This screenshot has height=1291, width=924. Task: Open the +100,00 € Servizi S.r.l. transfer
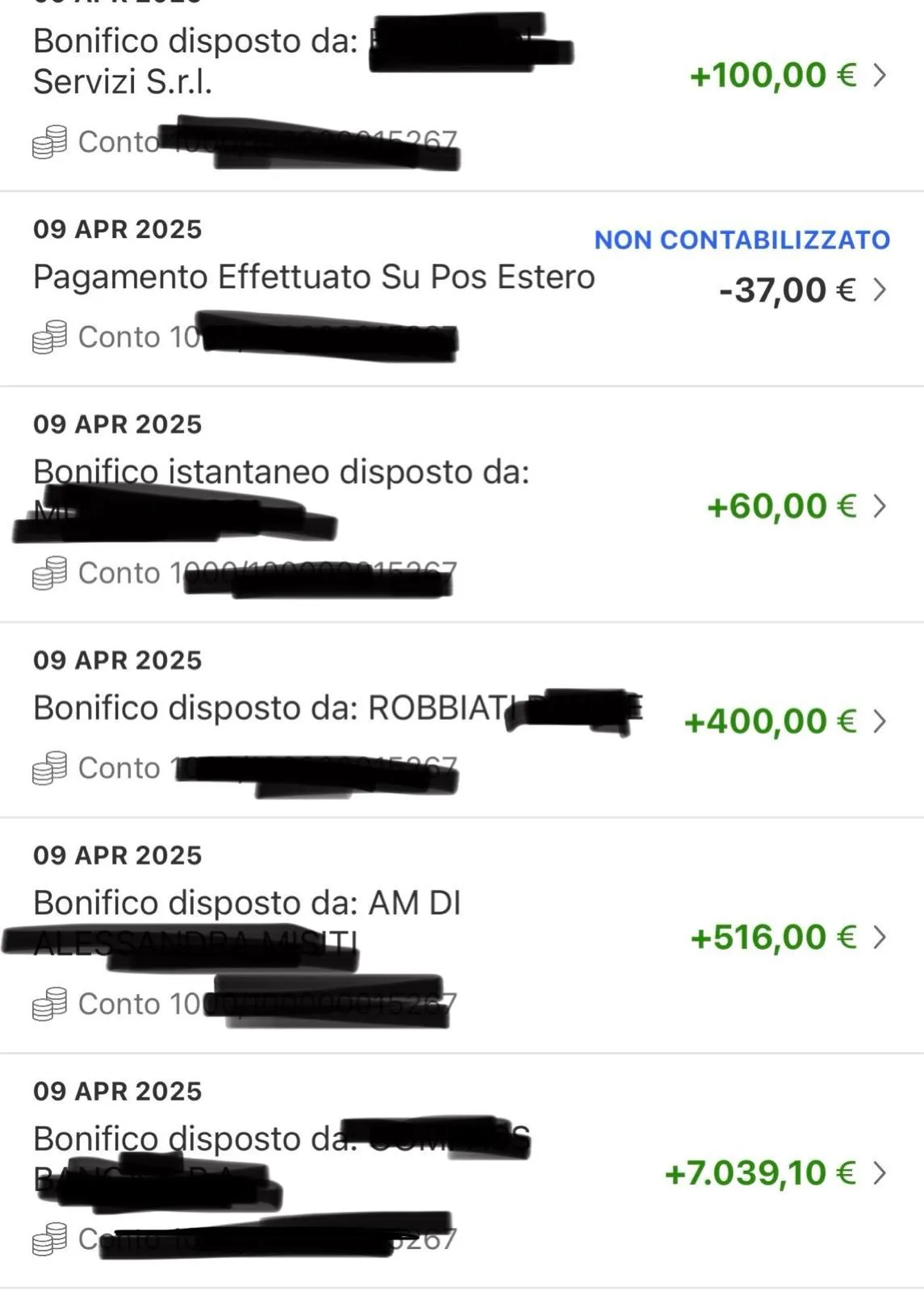[x=879, y=76]
